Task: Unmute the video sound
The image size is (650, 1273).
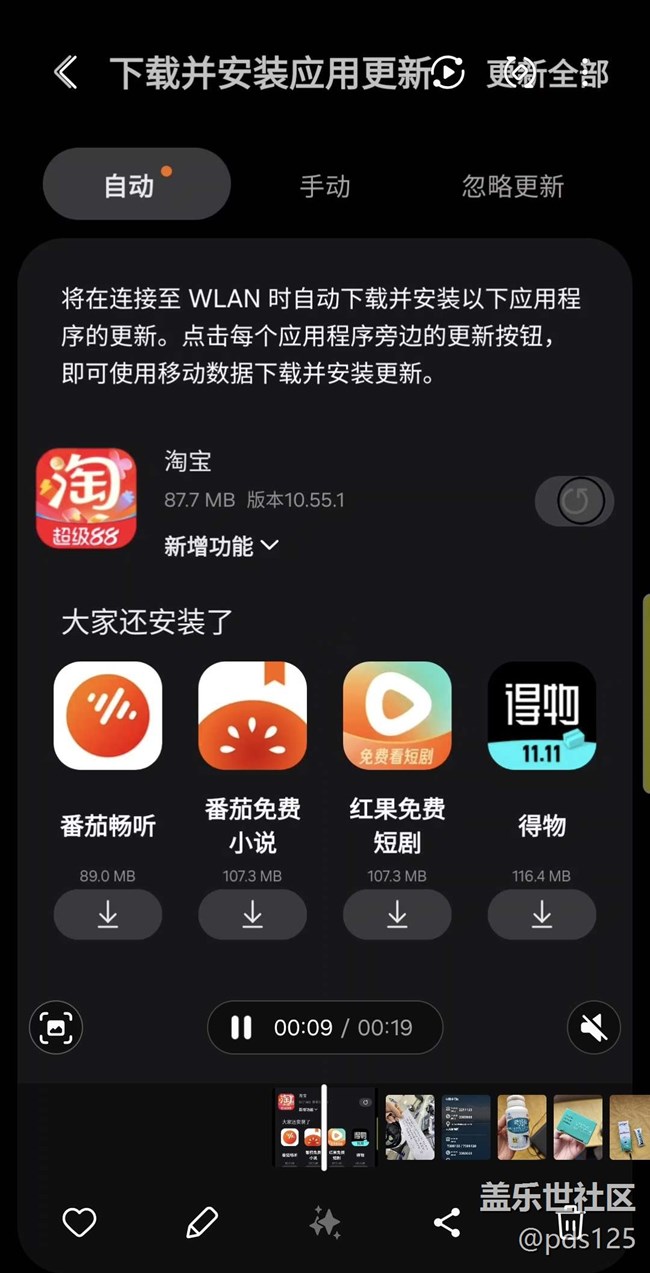Action: (594, 1028)
